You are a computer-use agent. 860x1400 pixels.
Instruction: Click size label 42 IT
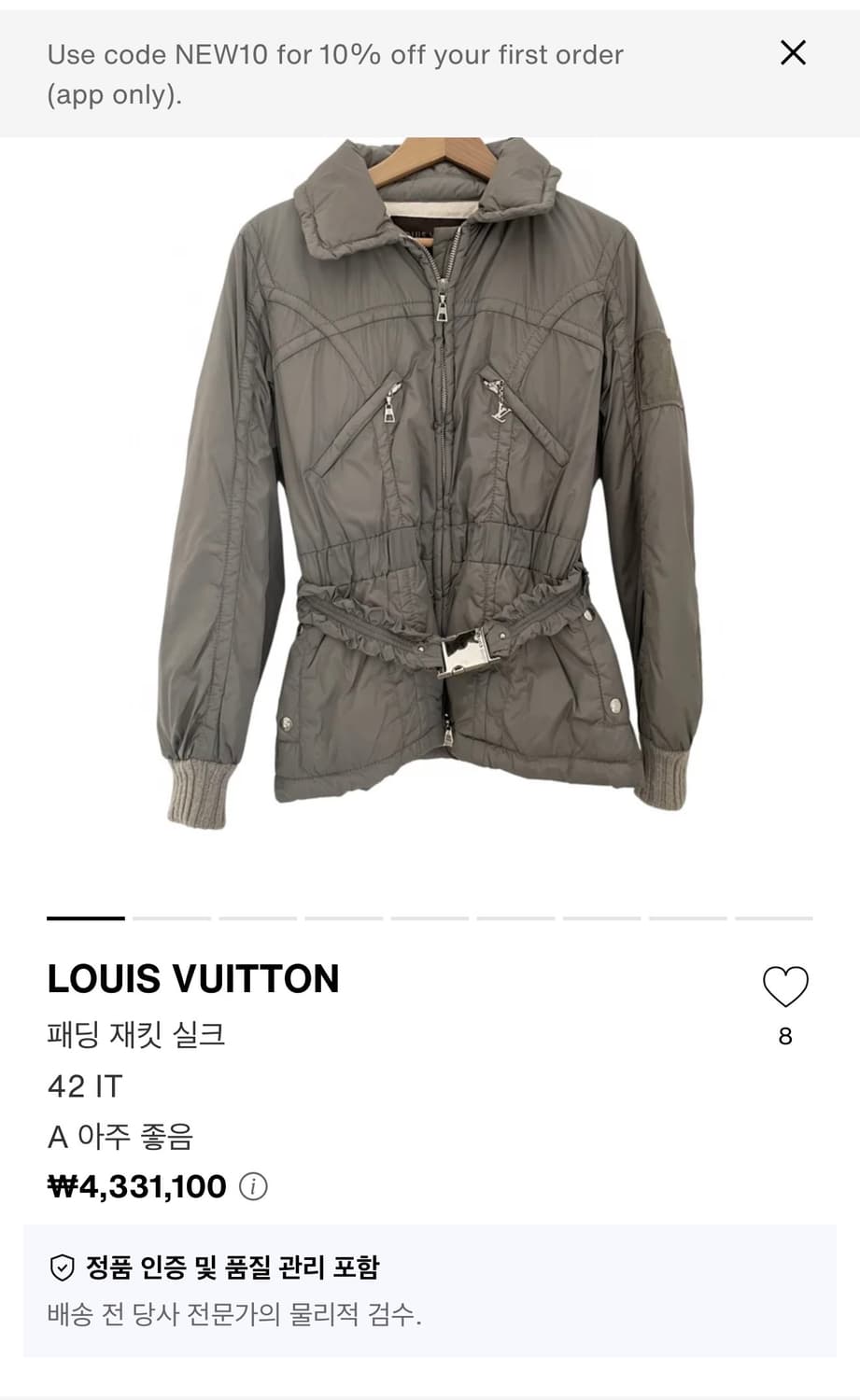coord(87,1085)
